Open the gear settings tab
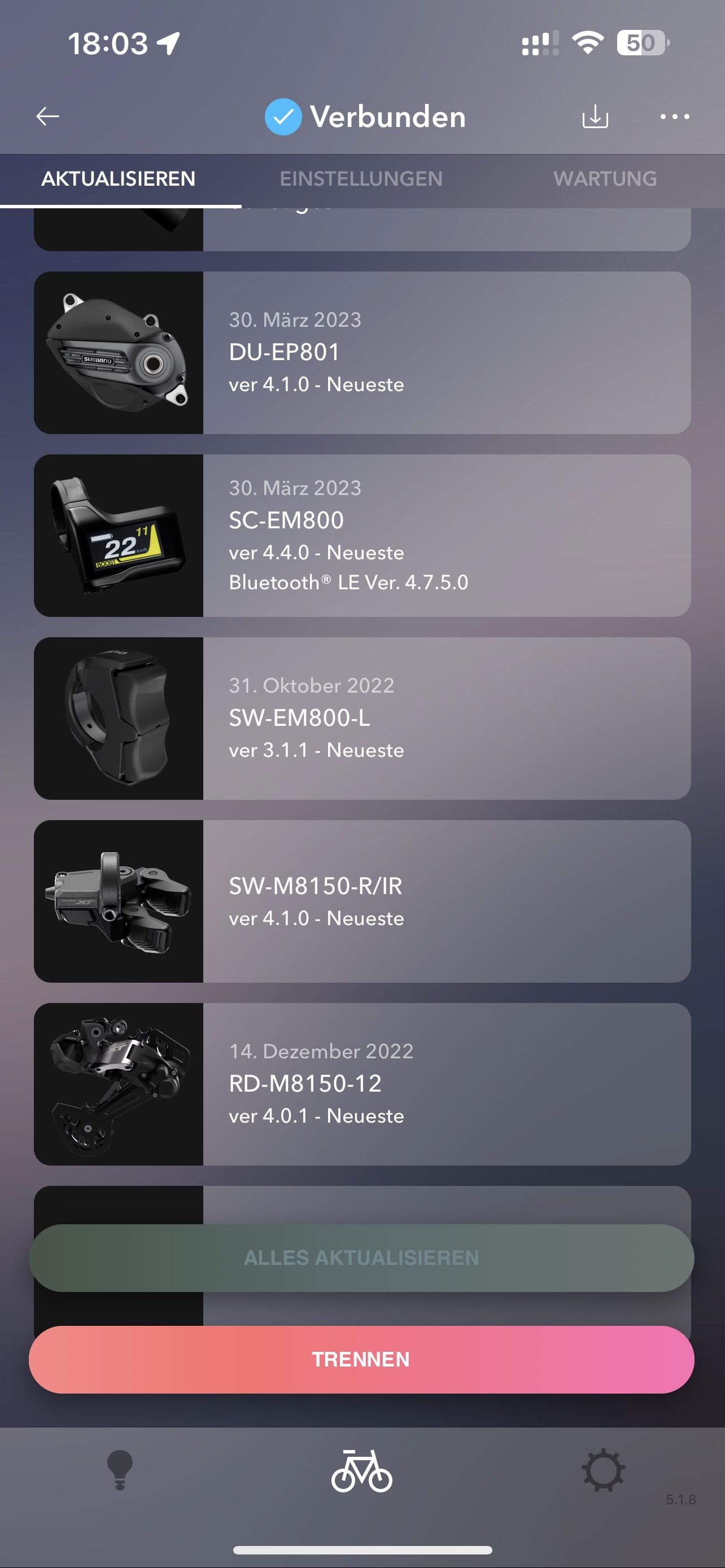Image resolution: width=725 pixels, height=1568 pixels. click(x=602, y=1469)
